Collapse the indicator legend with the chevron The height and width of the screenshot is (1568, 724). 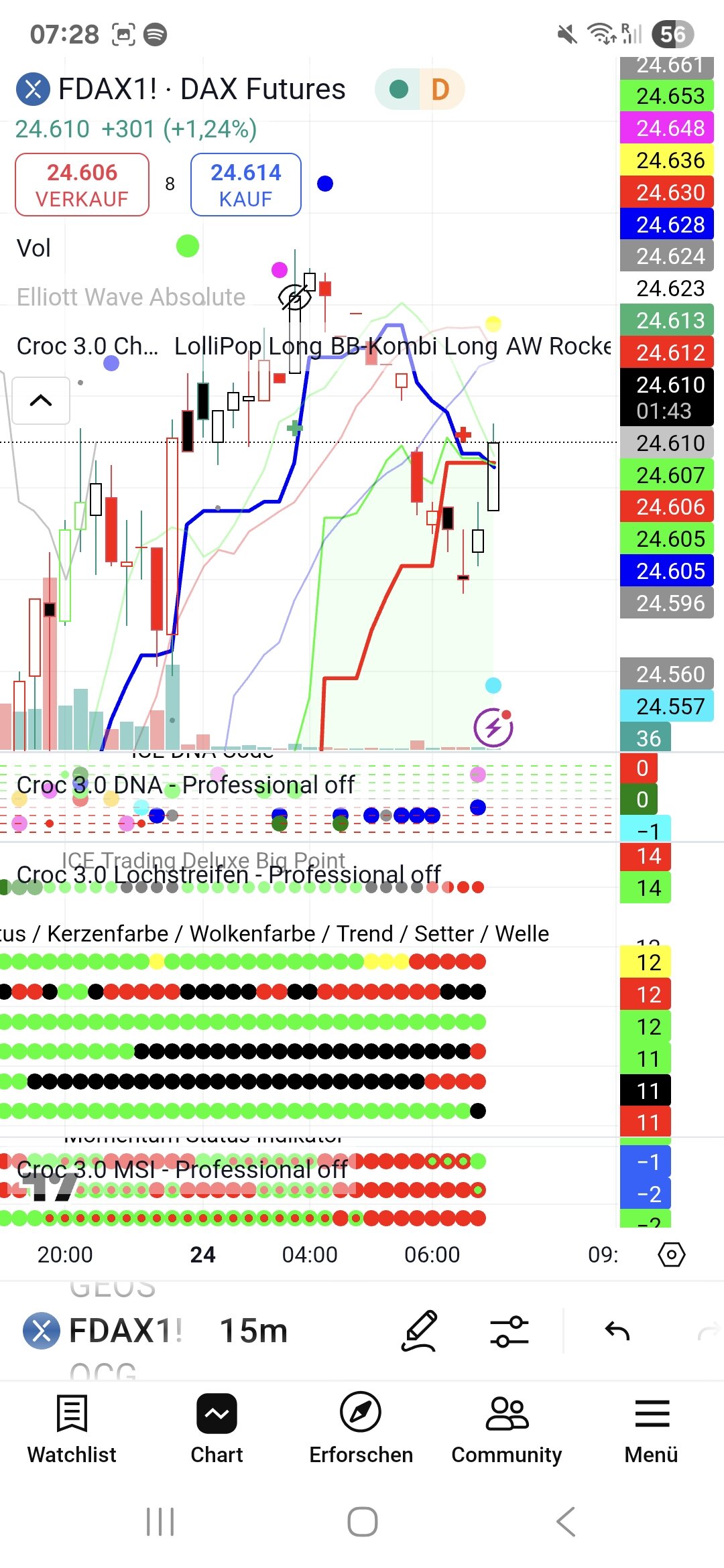click(41, 401)
